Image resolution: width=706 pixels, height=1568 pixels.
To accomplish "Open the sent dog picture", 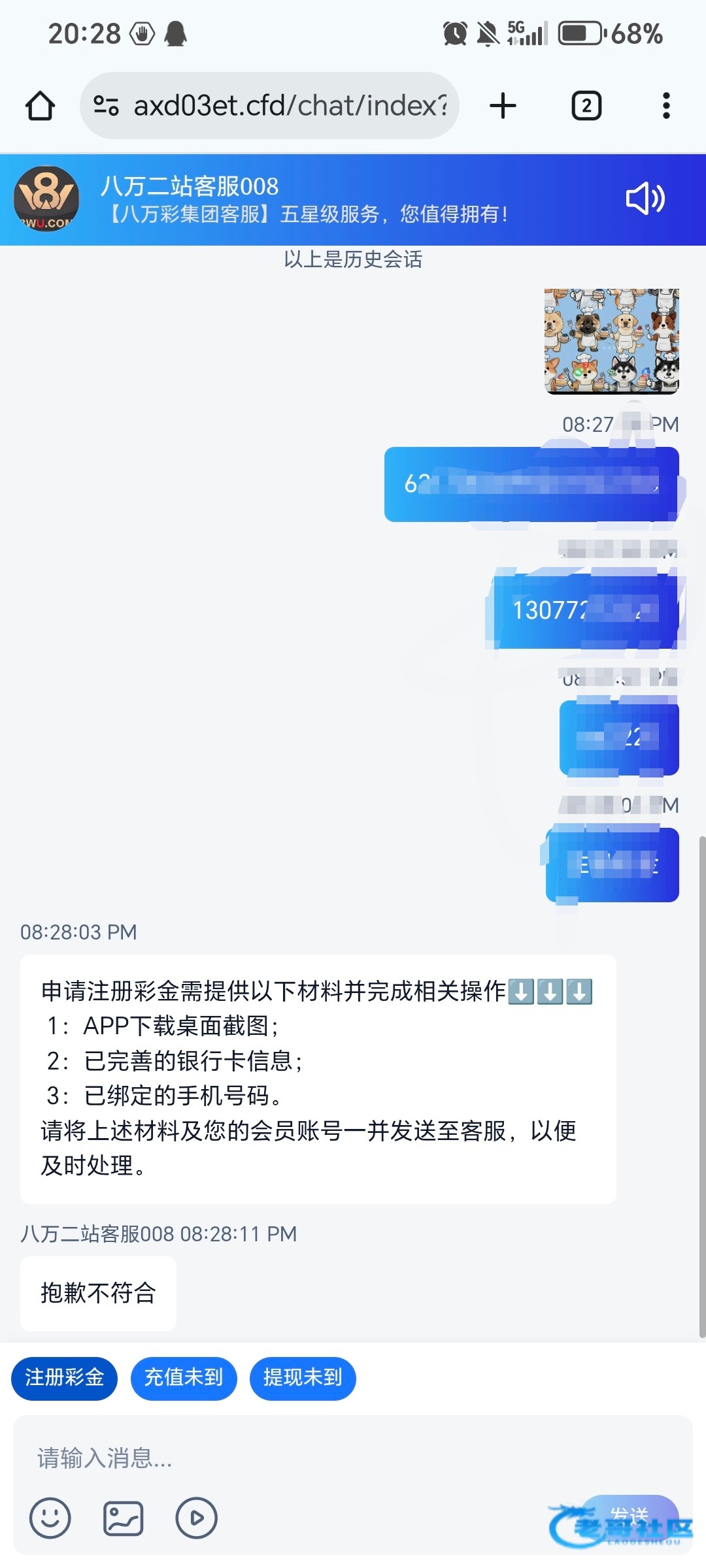I will [611, 341].
